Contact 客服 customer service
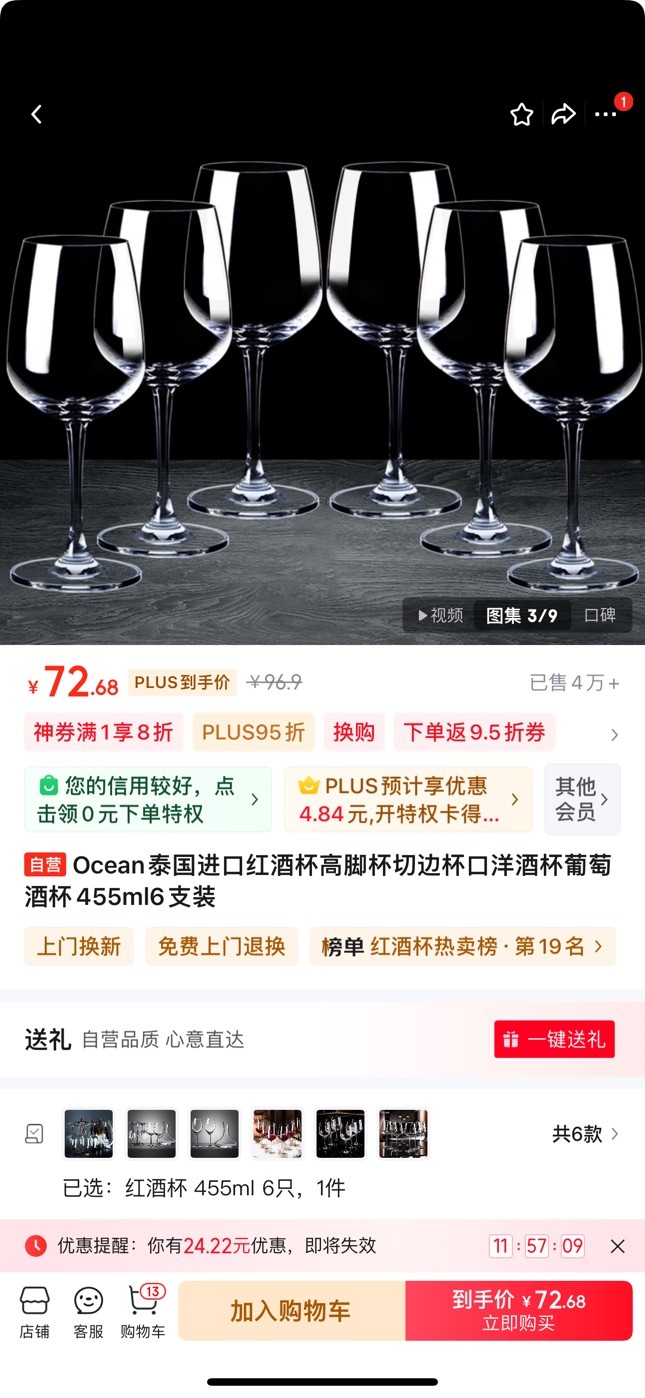 point(88,1311)
